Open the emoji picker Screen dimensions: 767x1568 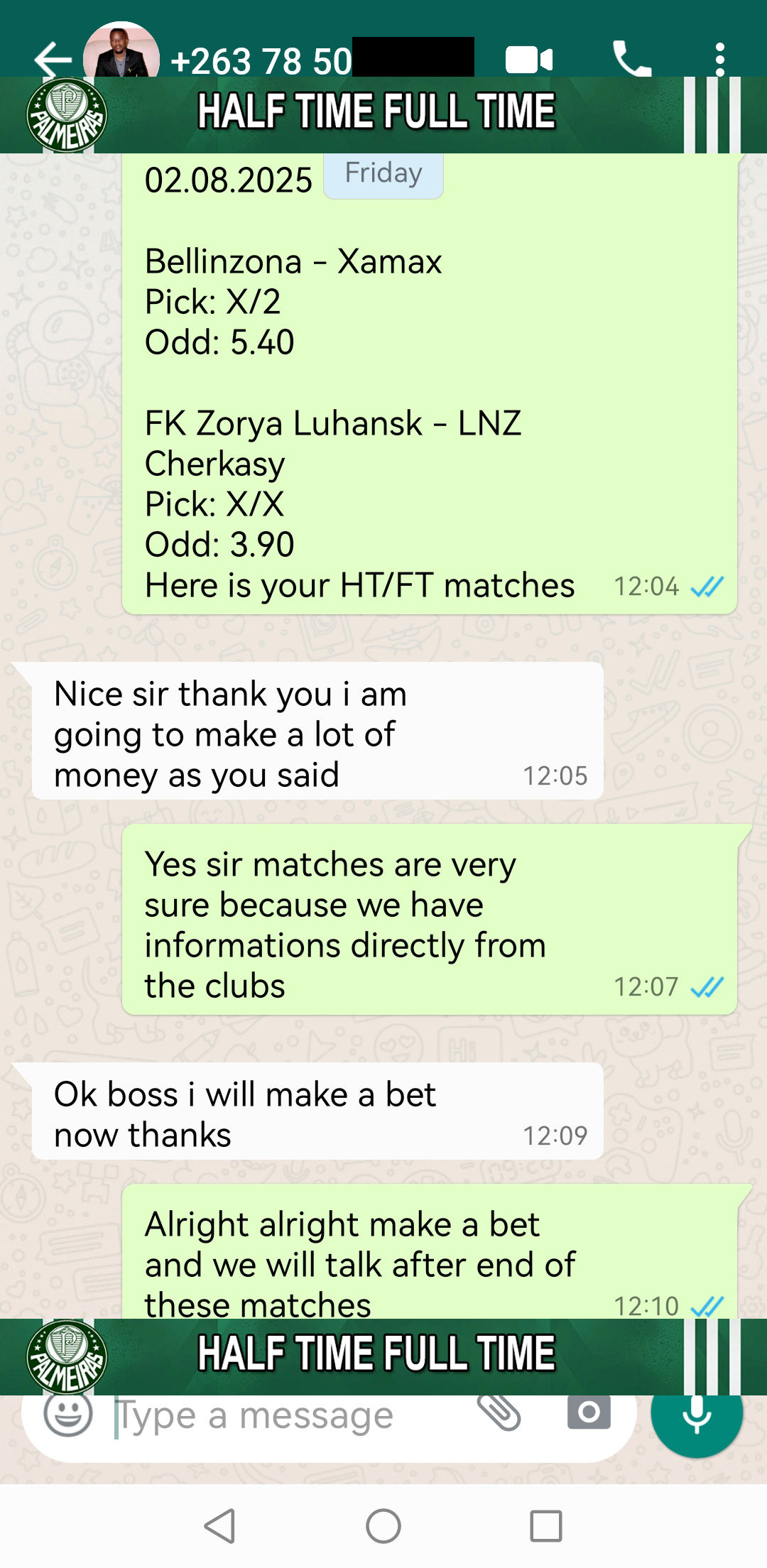68,1415
